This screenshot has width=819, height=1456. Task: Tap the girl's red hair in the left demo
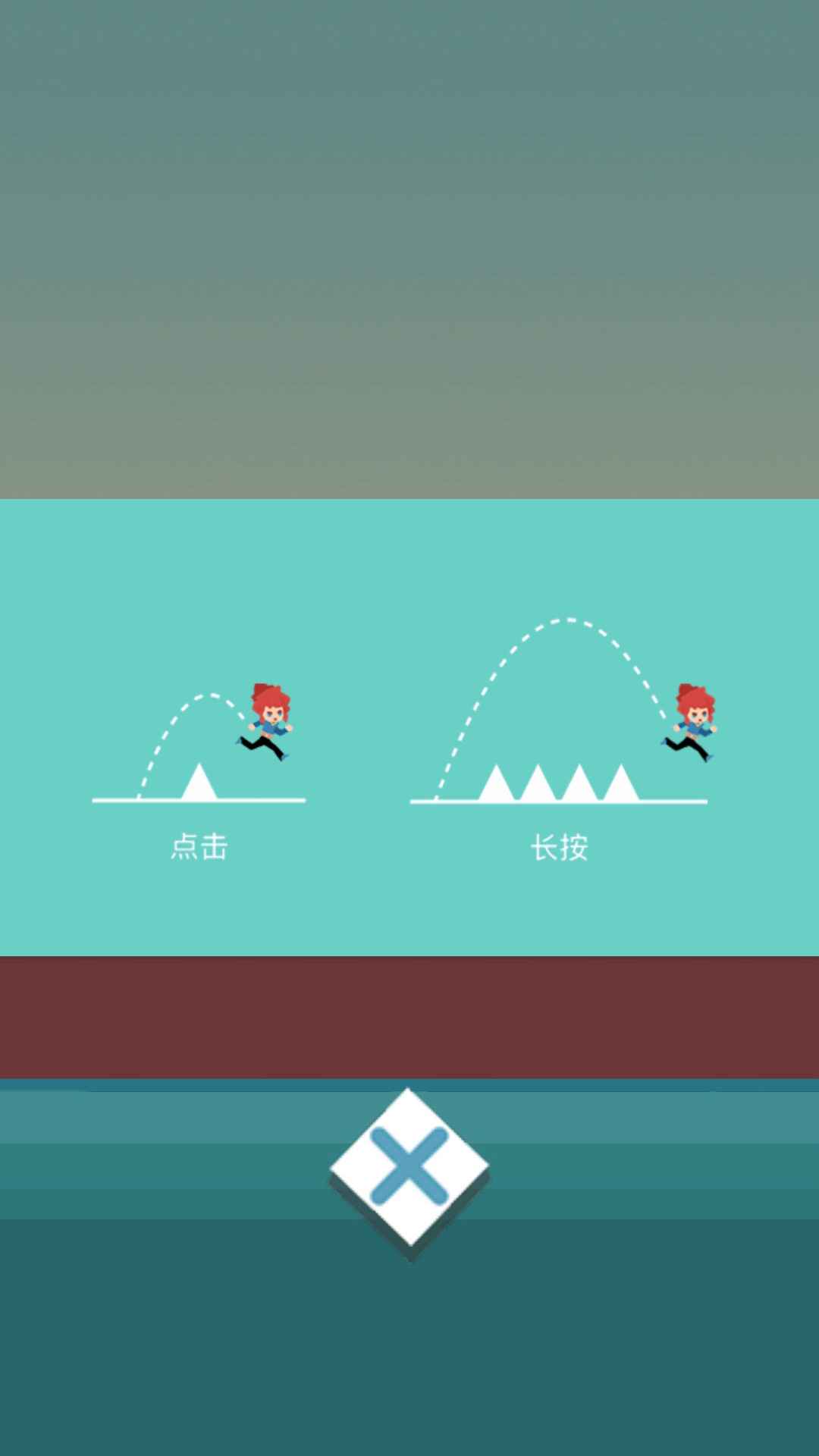(x=267, y=698)
